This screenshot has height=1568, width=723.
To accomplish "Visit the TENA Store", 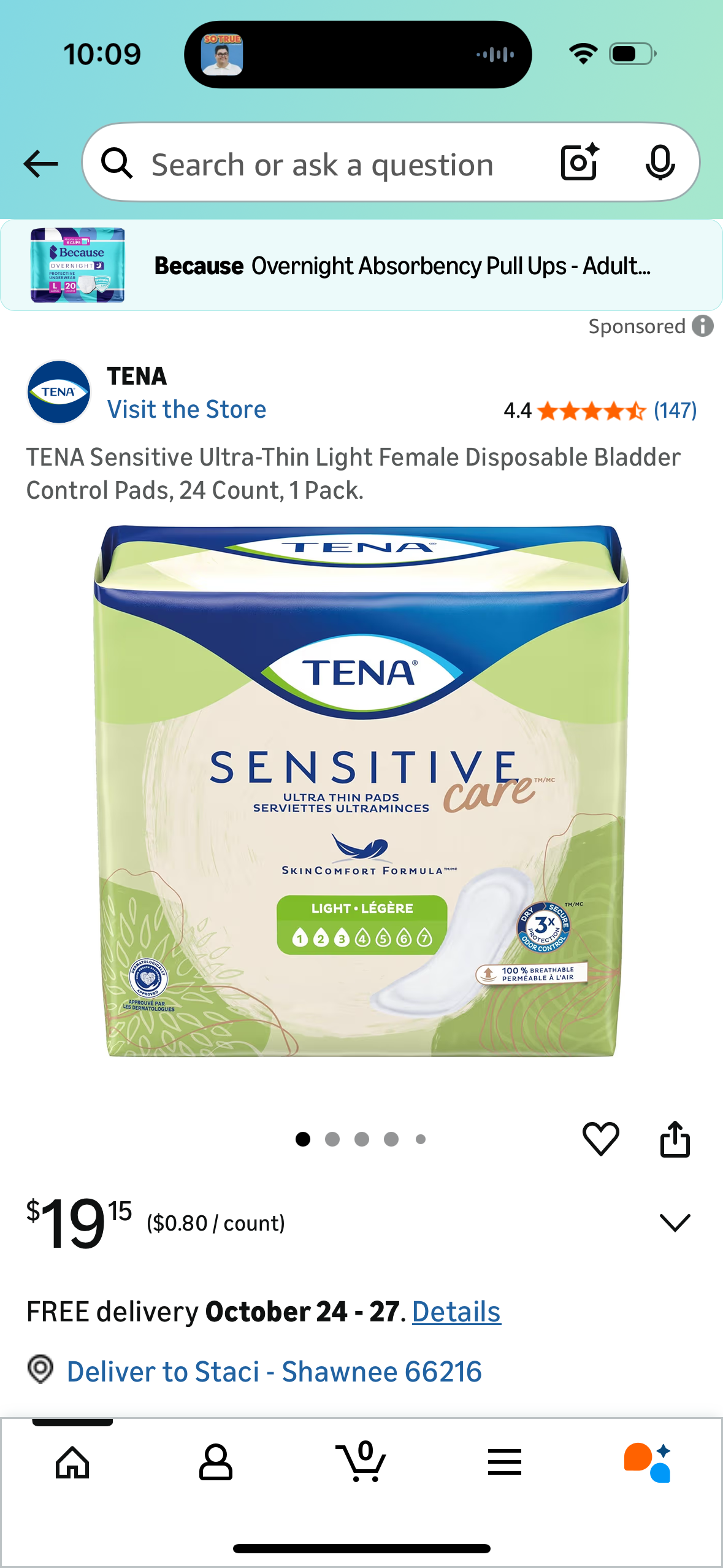I will (186, 409).
